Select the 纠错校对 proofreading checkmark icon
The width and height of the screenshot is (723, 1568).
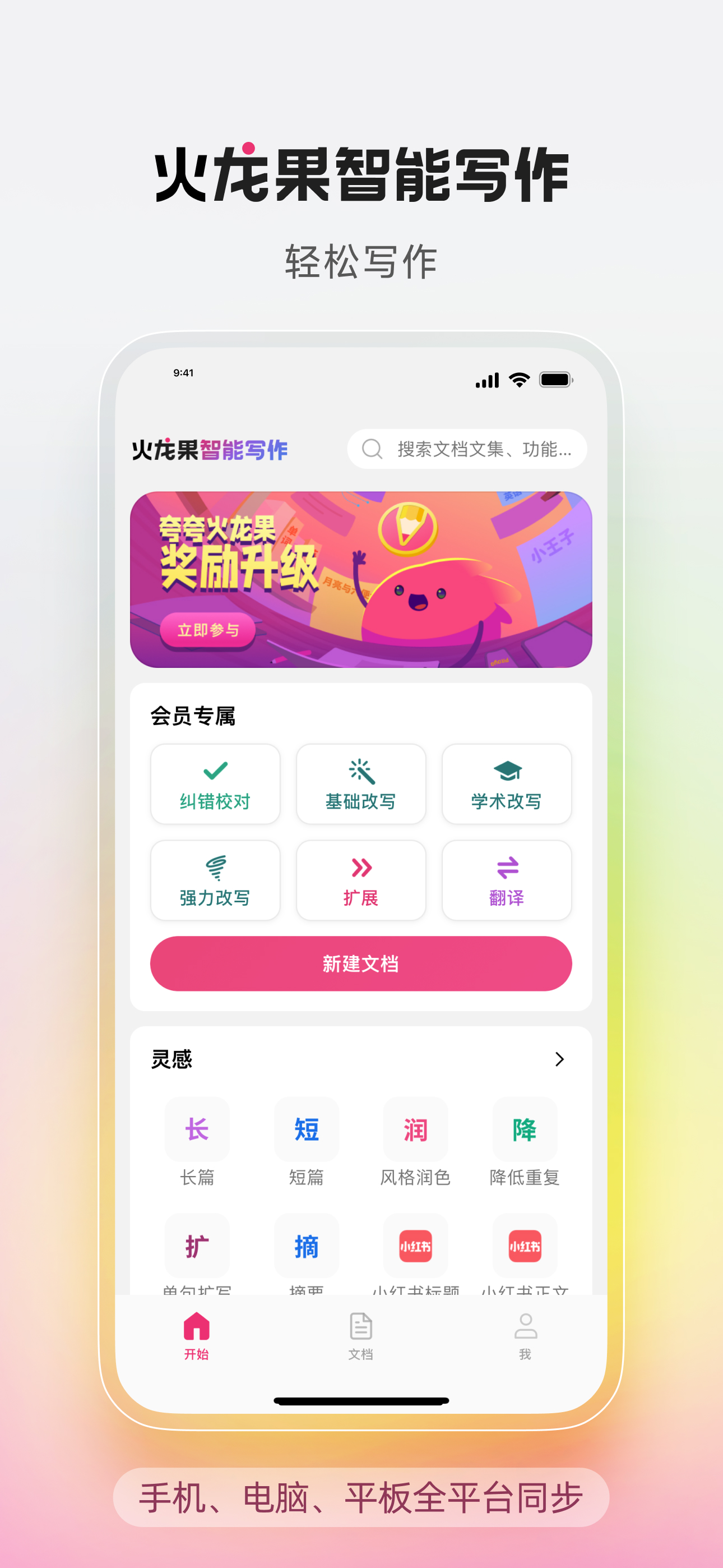pos(215,771)
